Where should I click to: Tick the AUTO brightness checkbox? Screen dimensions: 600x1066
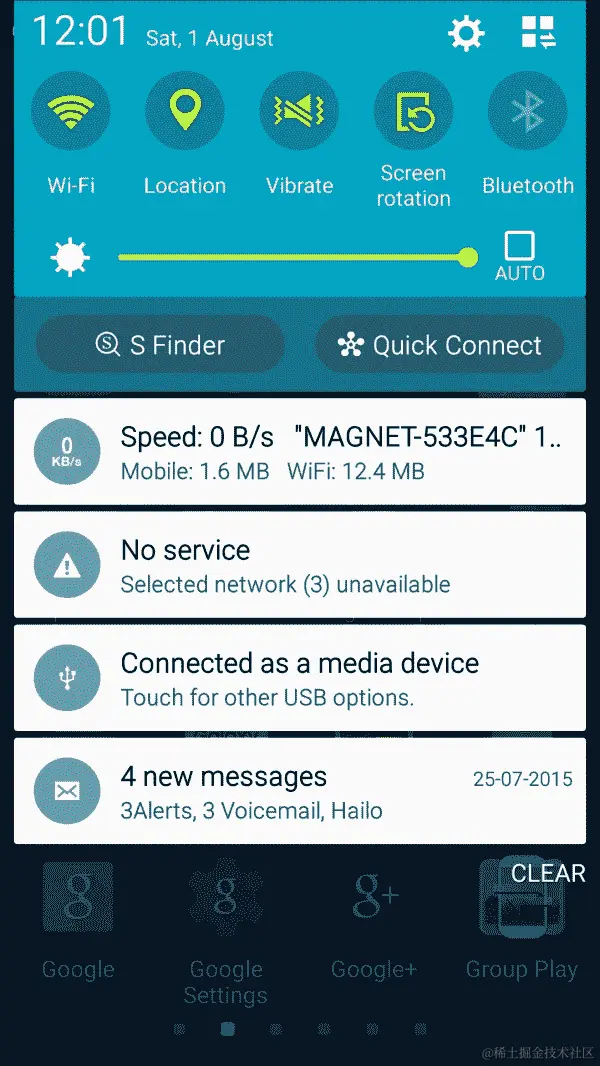[x=520, y=246]
